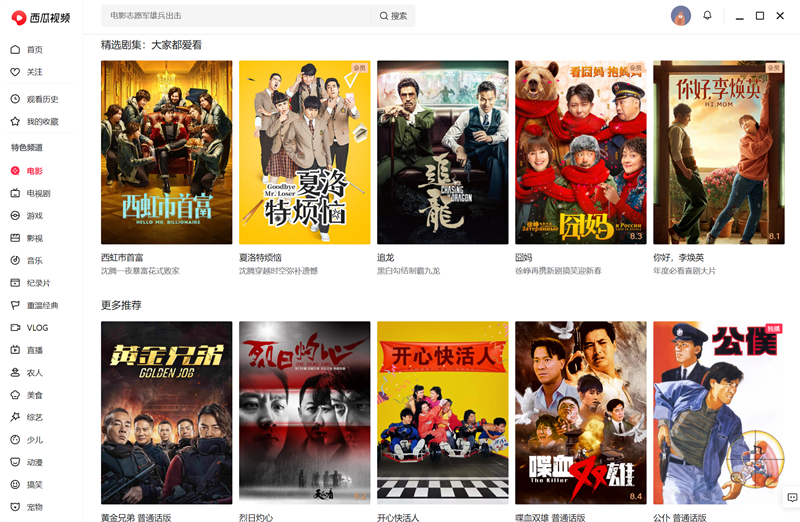
Task: Open 我的收藏 favorites
Action: pos(42,121)
